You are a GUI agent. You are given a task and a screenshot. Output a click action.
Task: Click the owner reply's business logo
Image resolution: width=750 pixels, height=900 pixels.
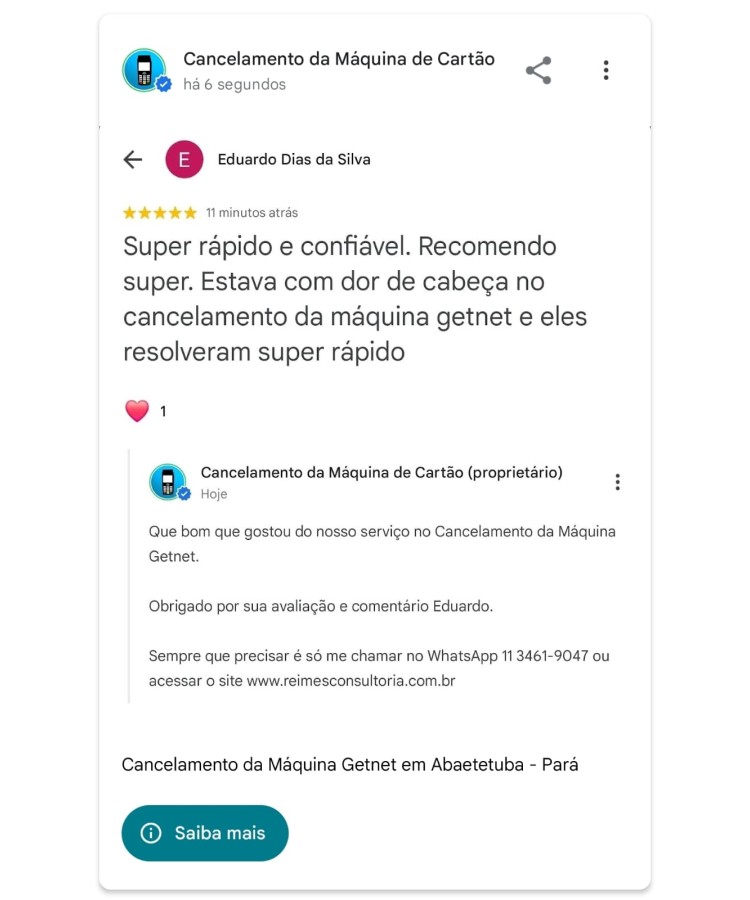pos(166,481)
